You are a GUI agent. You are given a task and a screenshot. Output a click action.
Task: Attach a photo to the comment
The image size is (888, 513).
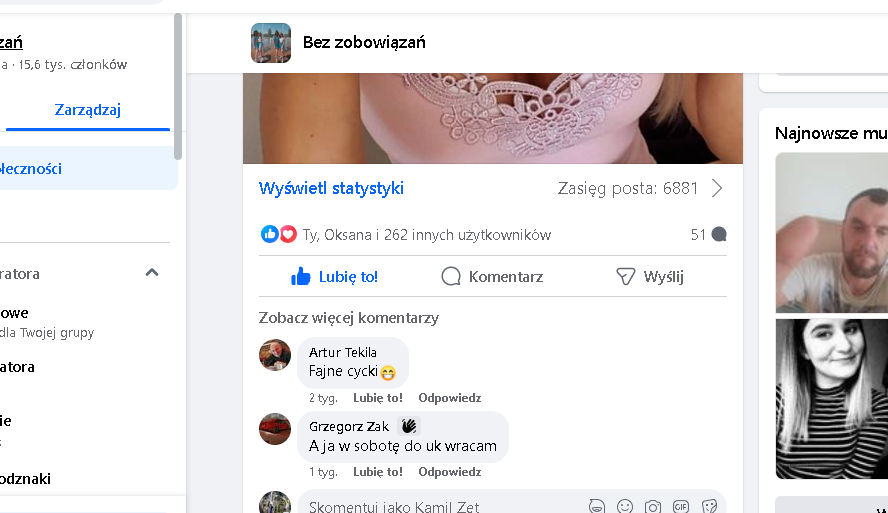(652, 506)
